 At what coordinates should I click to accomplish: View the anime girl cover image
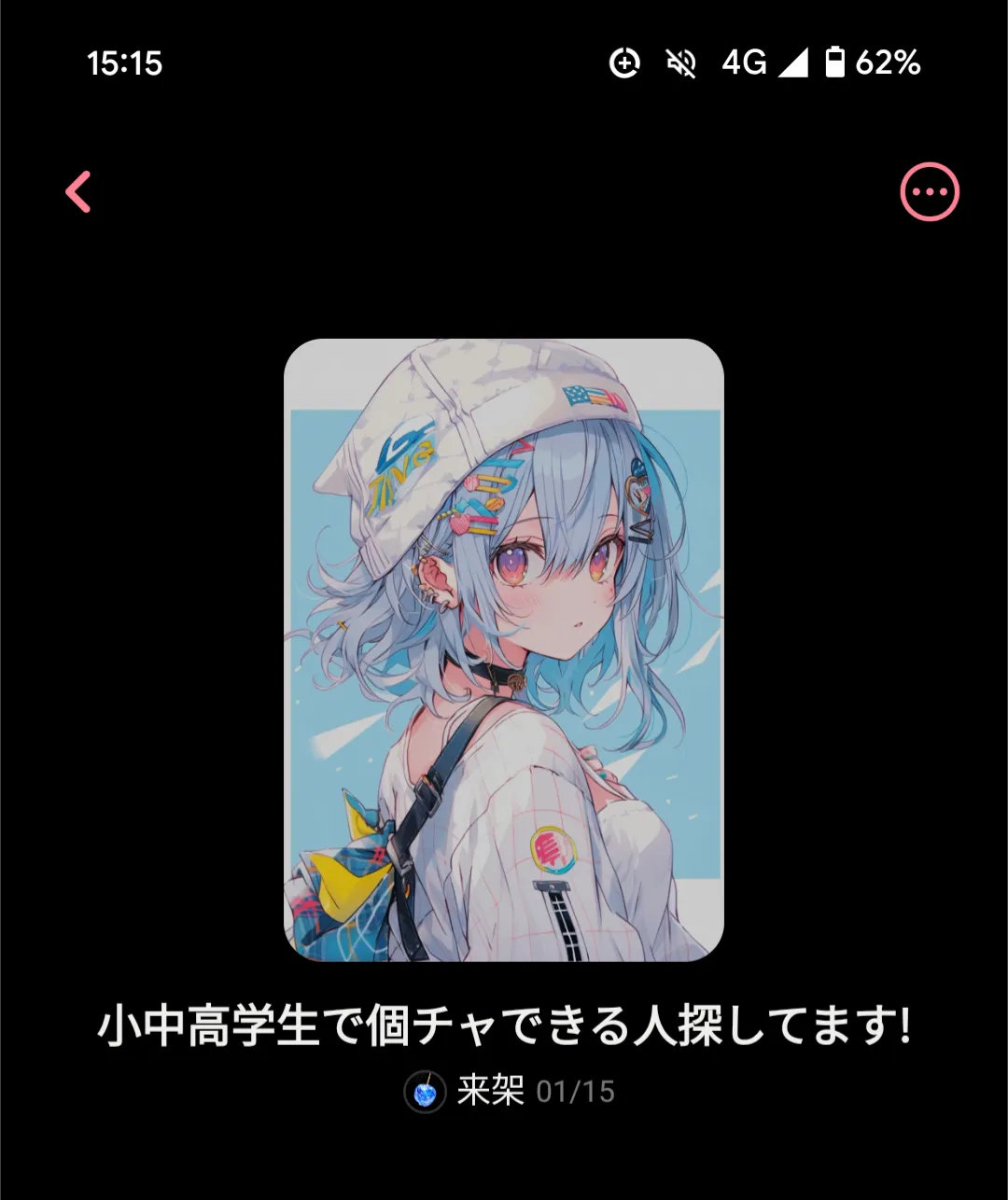click(504, 649)
